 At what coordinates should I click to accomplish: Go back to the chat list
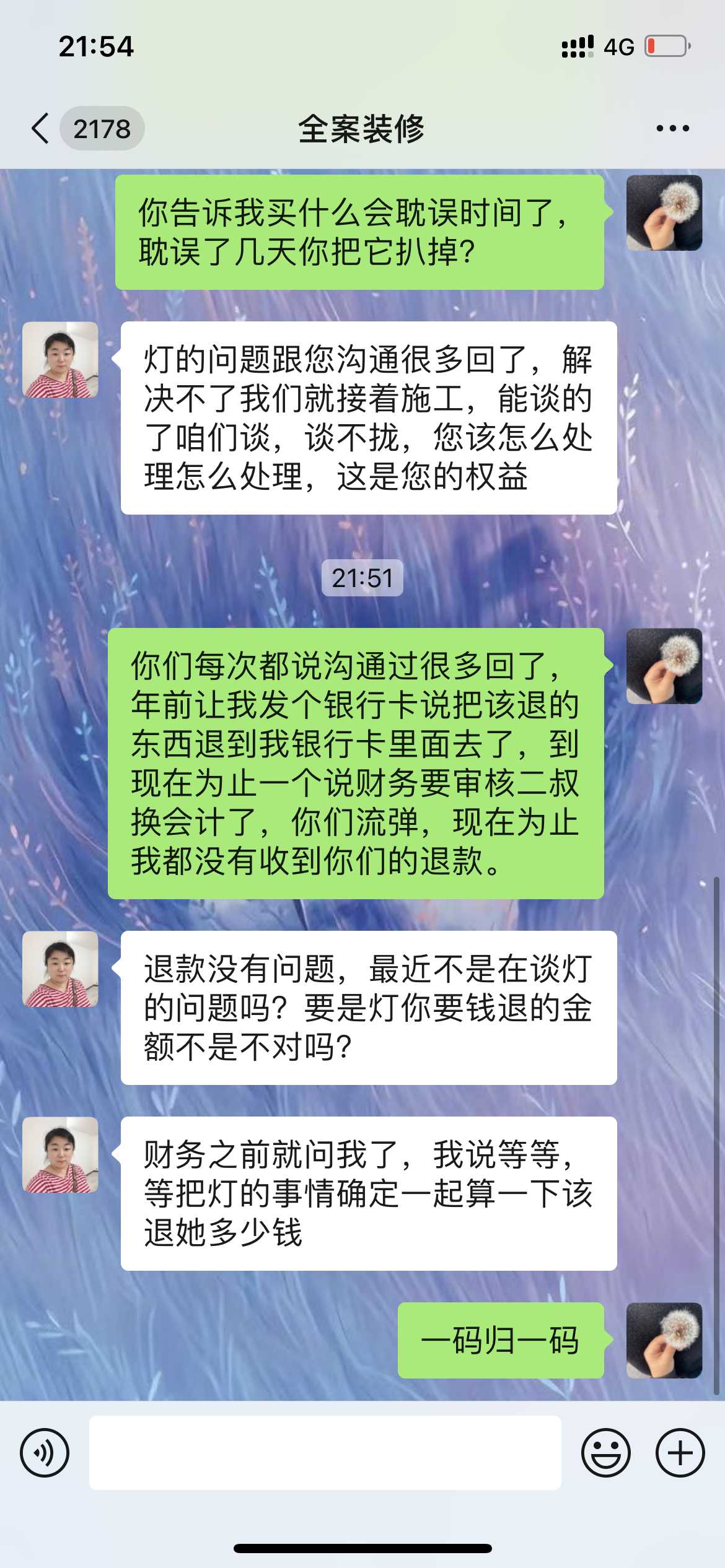coord(41,129)
